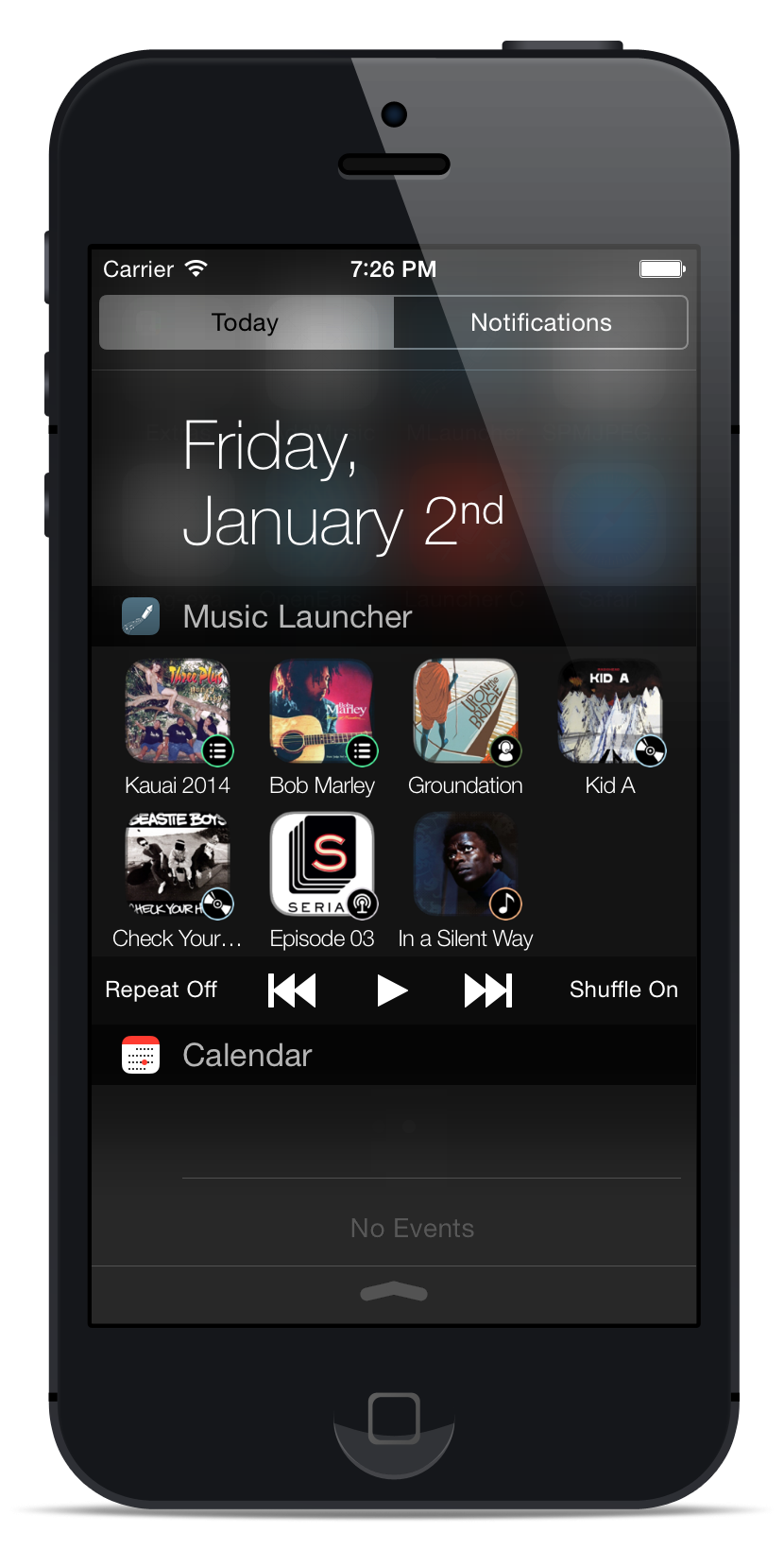Select the playlist badge on Kauai 2014
This screenshot has height=1550, width=784.
(x=215, y=750)
